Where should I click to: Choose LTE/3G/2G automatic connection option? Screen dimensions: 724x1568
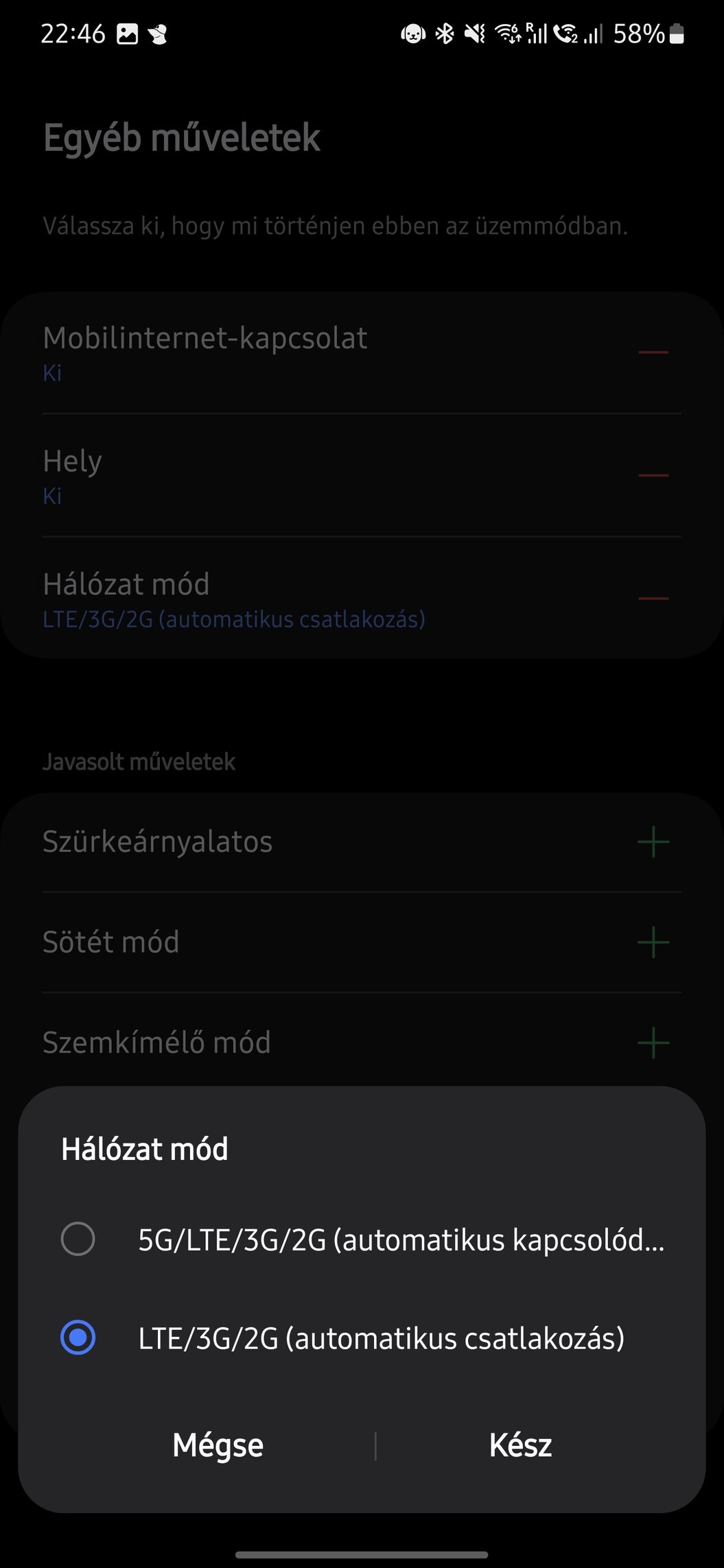tap(362, 1338)
